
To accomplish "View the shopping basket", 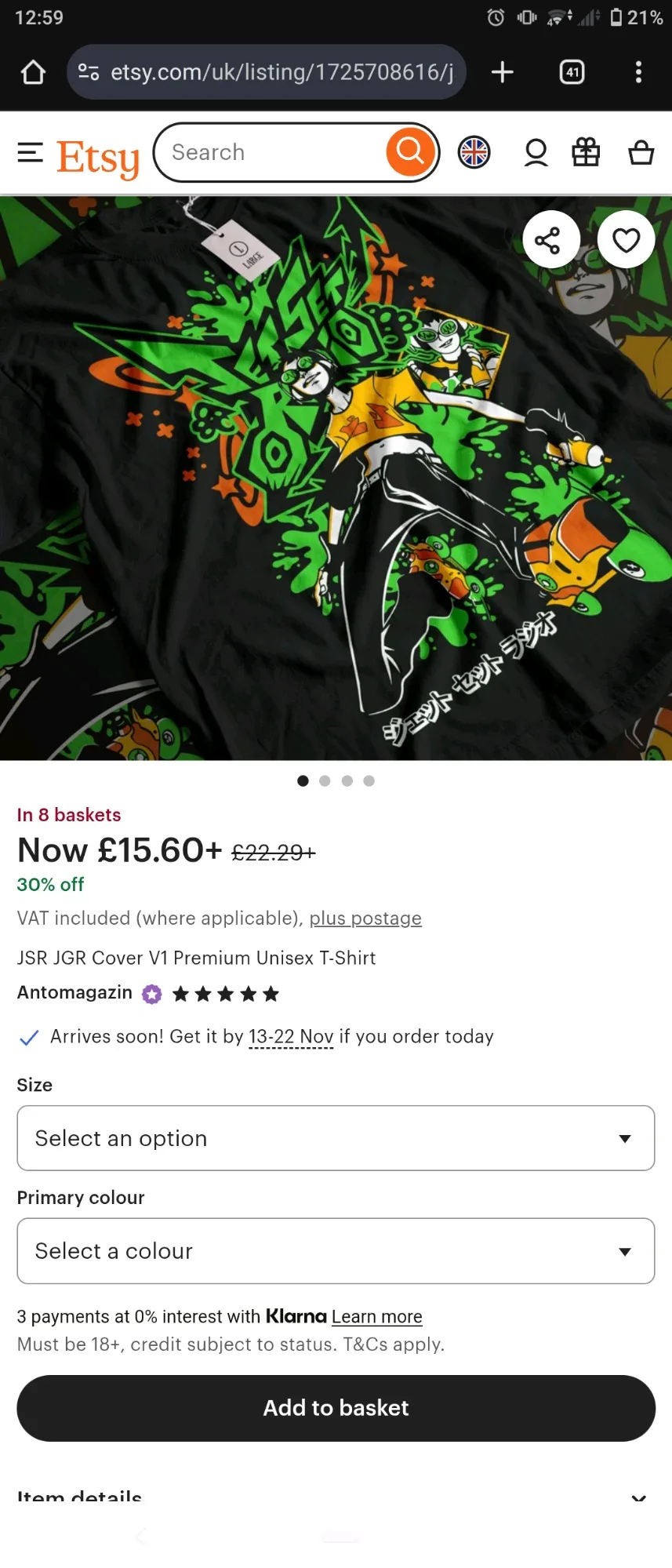I will tap(641, 152).
